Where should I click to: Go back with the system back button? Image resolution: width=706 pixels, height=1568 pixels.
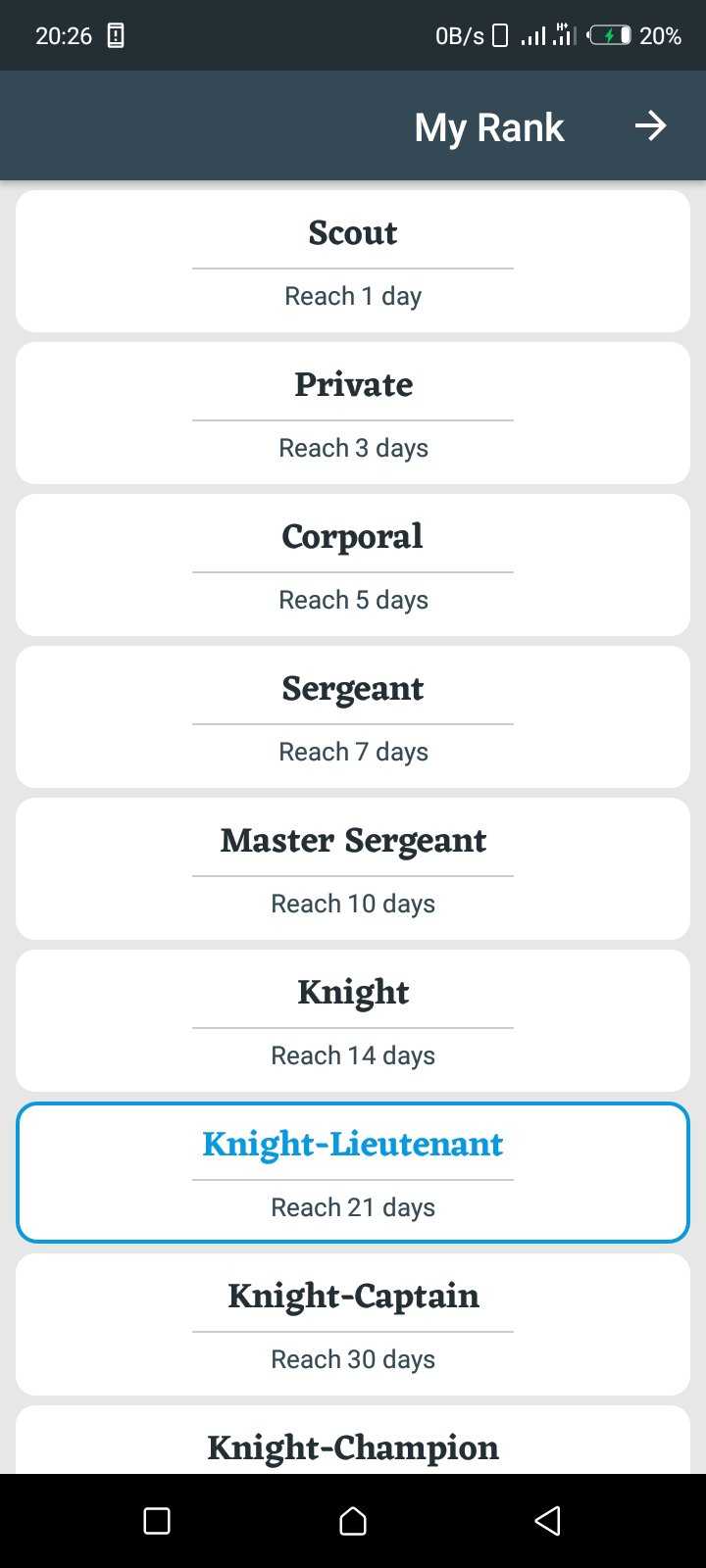tap(548, 1520)
